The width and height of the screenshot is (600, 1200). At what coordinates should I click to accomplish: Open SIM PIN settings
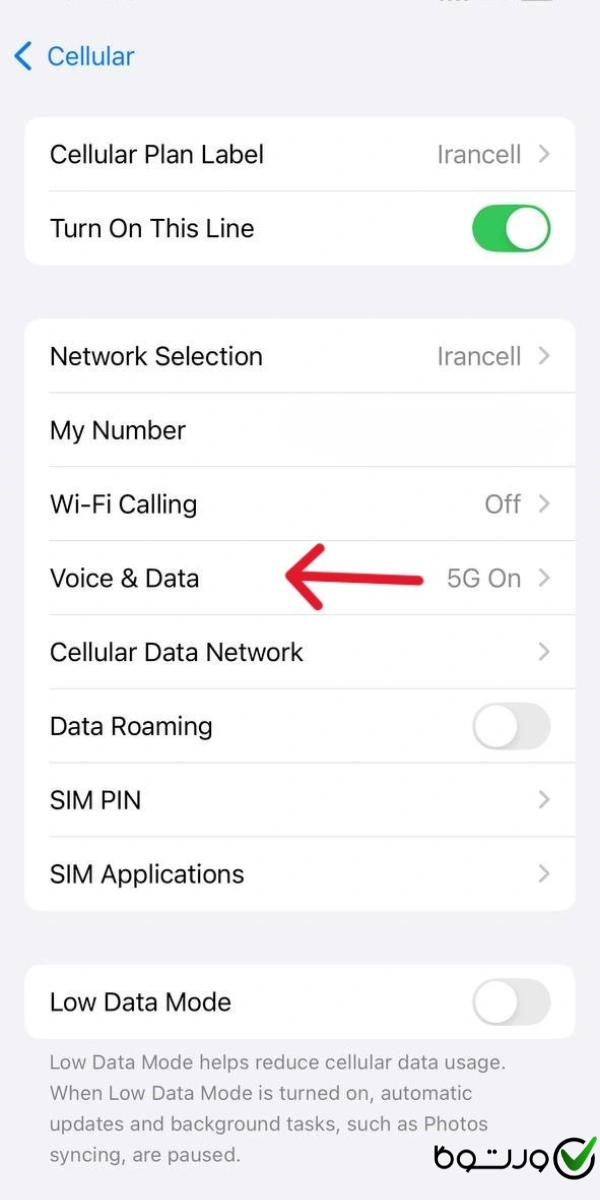point(300,800)
